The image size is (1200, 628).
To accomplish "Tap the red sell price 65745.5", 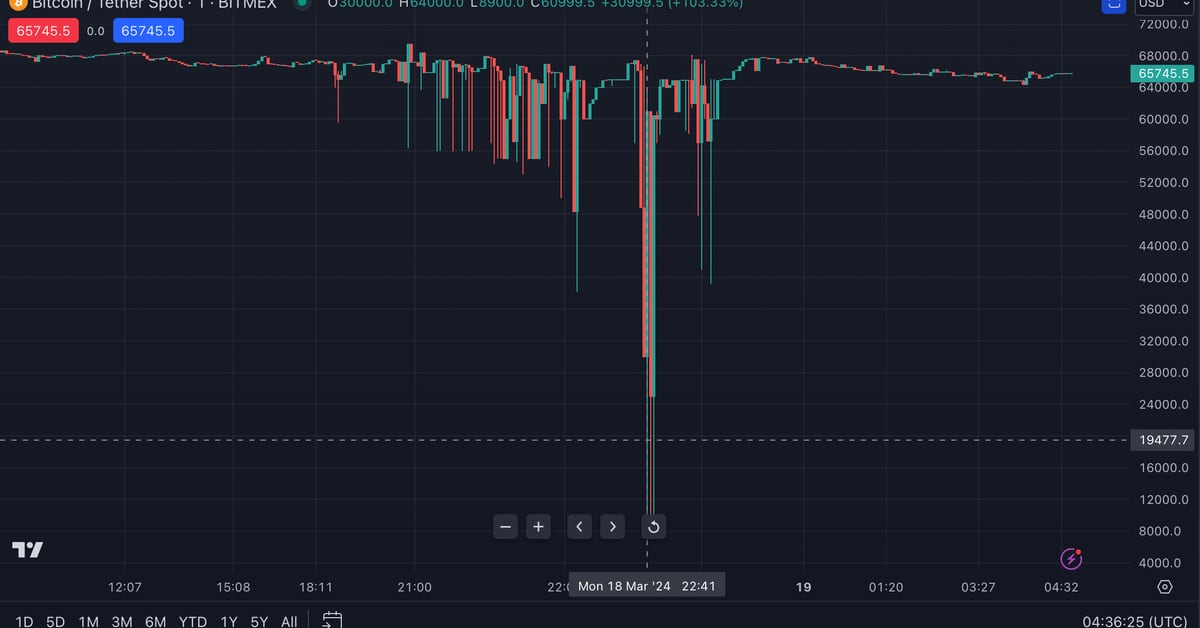I will (x=40, y=31).
